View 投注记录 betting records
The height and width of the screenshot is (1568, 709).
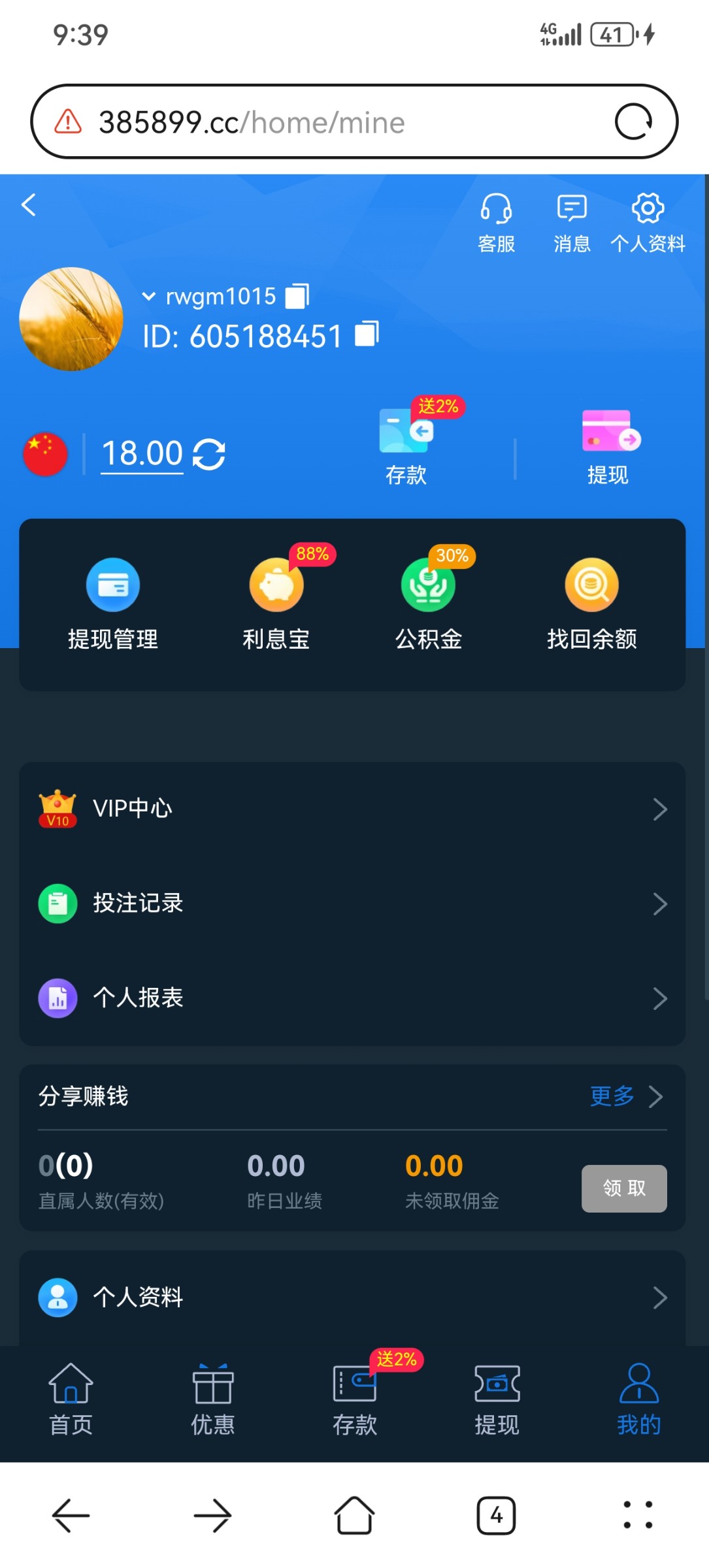tap(352, 904)
